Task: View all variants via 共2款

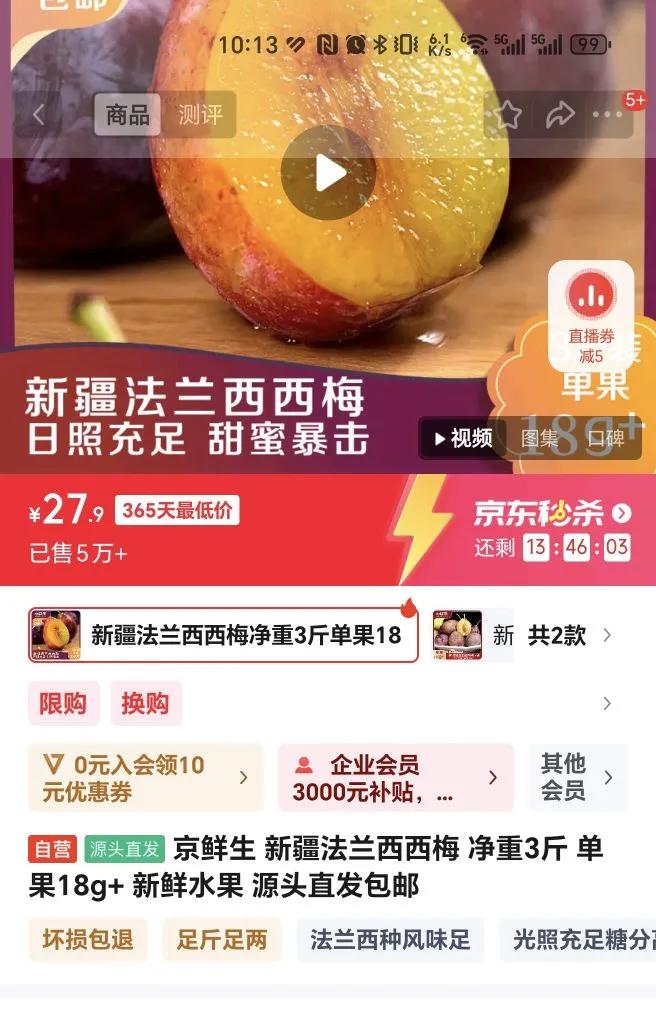Action: 568,635
